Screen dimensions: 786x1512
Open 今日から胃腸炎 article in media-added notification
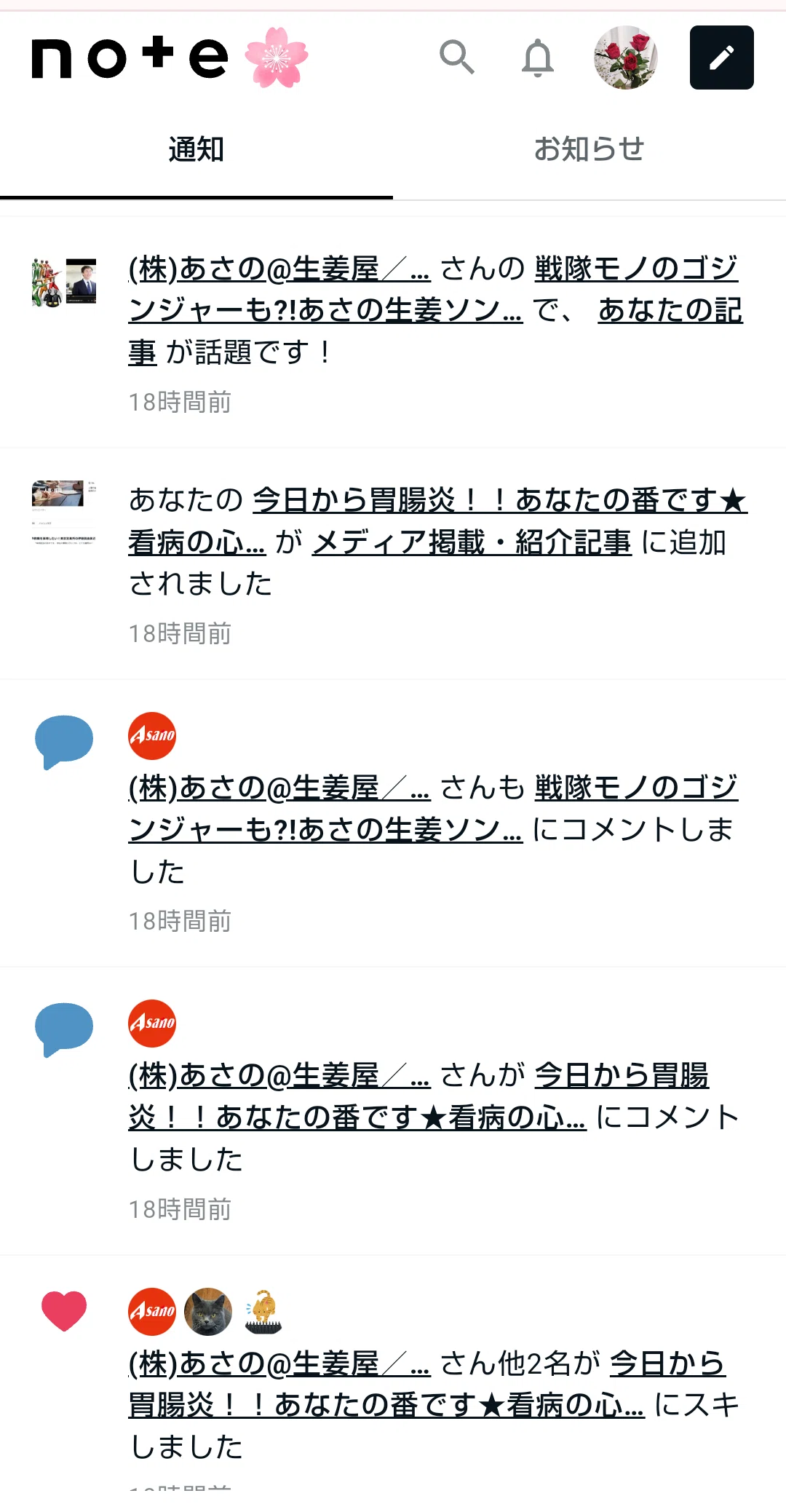coord(499,501)
